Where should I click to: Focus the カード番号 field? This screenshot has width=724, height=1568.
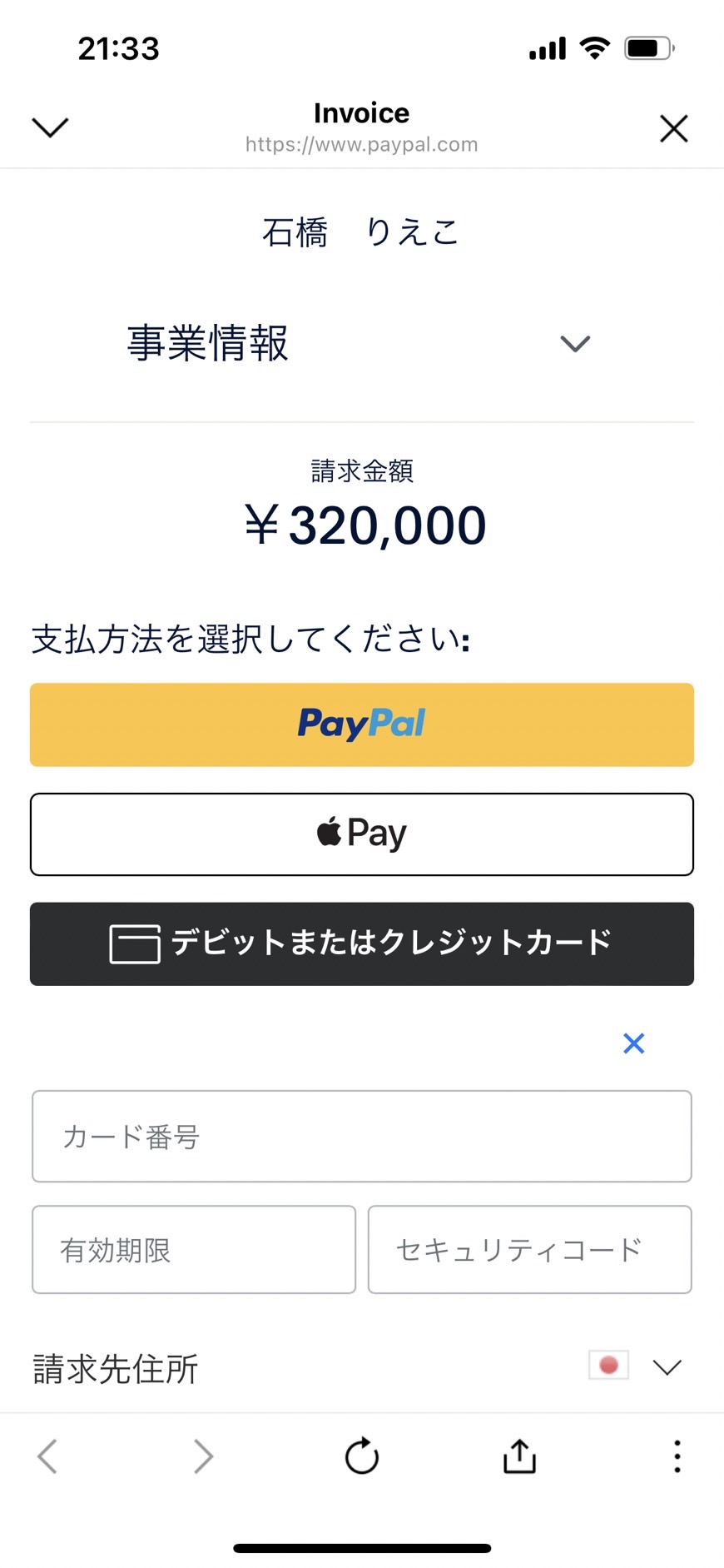tap(362, 1137)
